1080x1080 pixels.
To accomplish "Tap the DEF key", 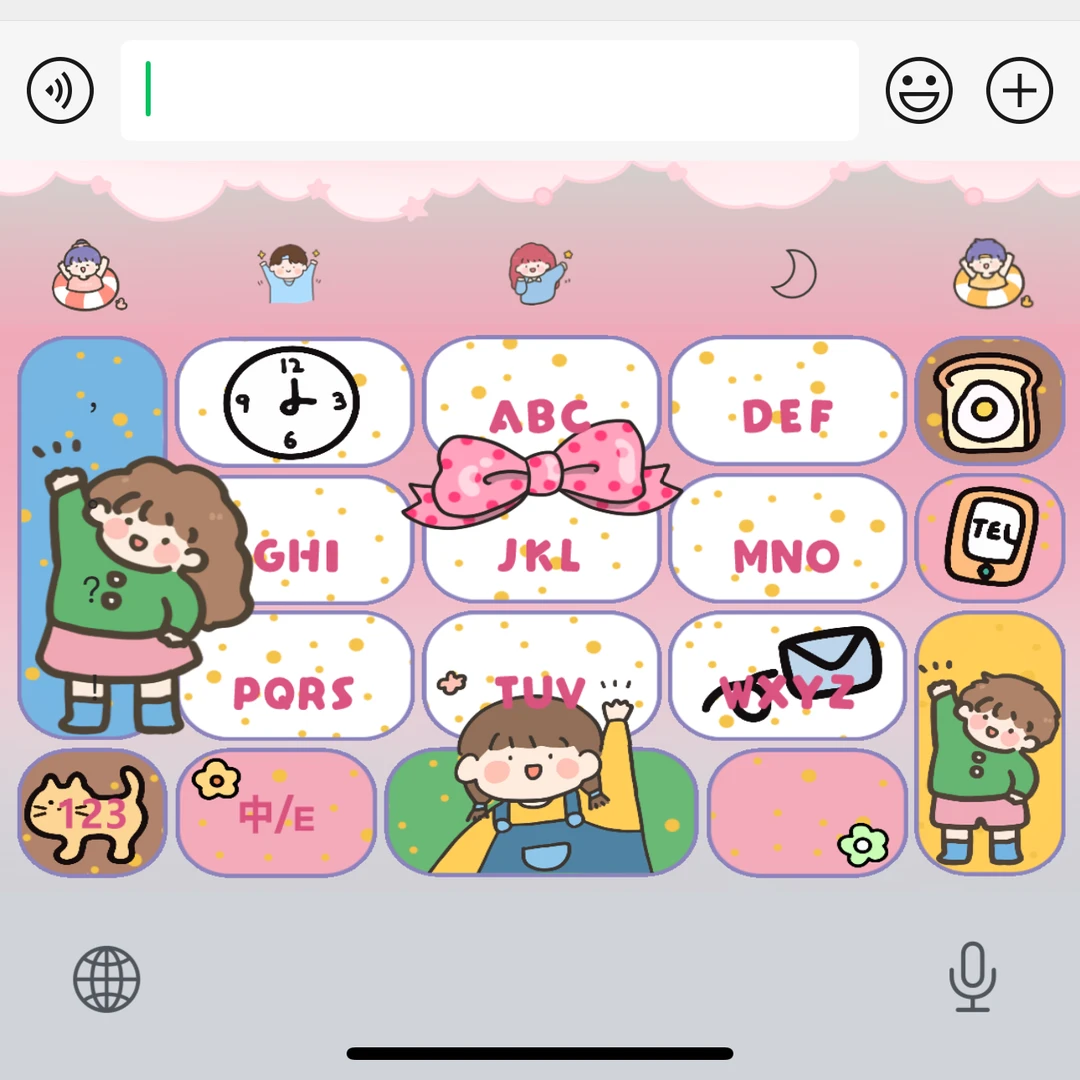I will tap(787, 402).
